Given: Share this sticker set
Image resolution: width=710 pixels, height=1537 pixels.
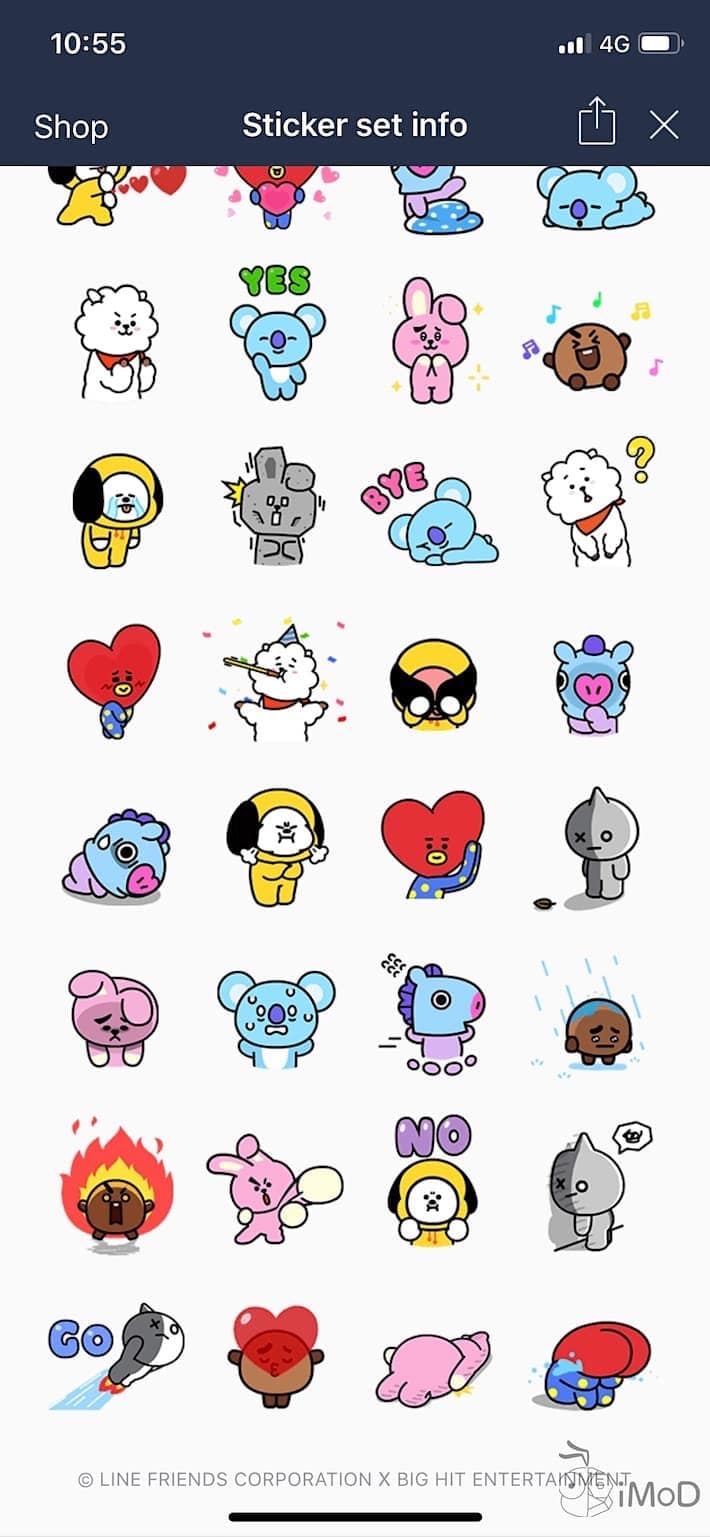Looking at the screenshot, I should [x=596, y=125].
